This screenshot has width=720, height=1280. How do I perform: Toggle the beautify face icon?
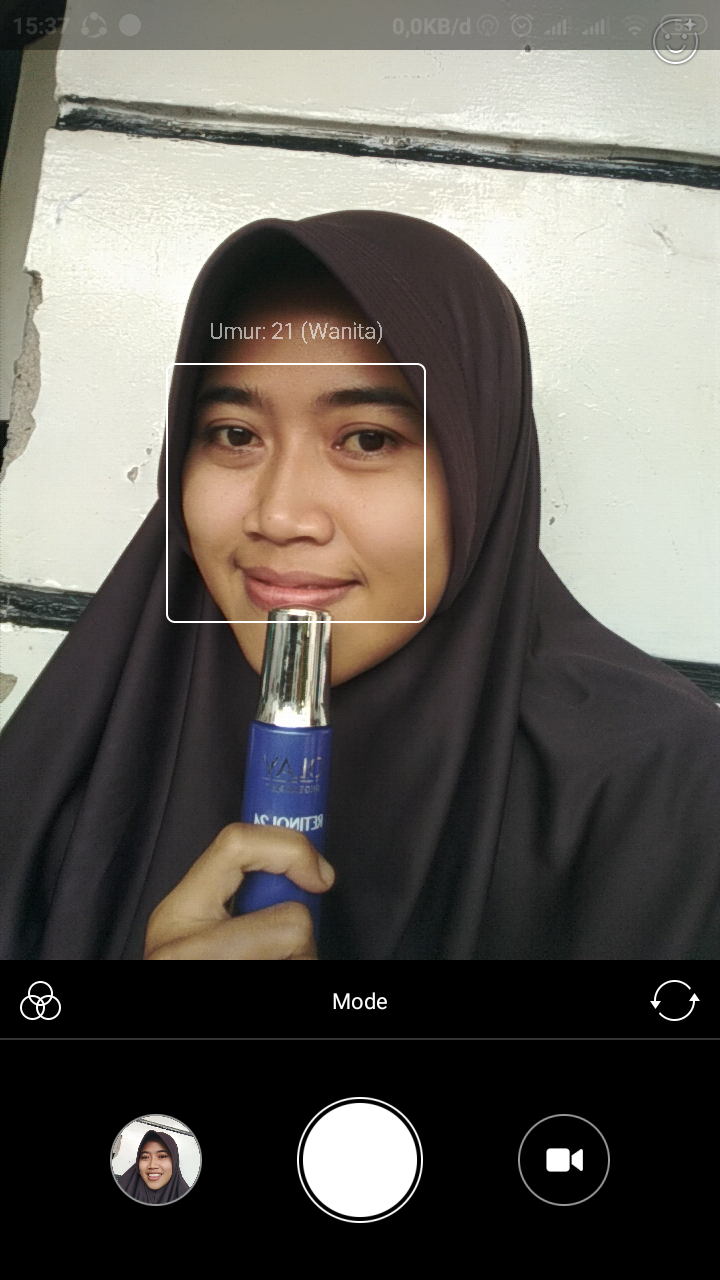pyautogui.click(x=675, y=40)
